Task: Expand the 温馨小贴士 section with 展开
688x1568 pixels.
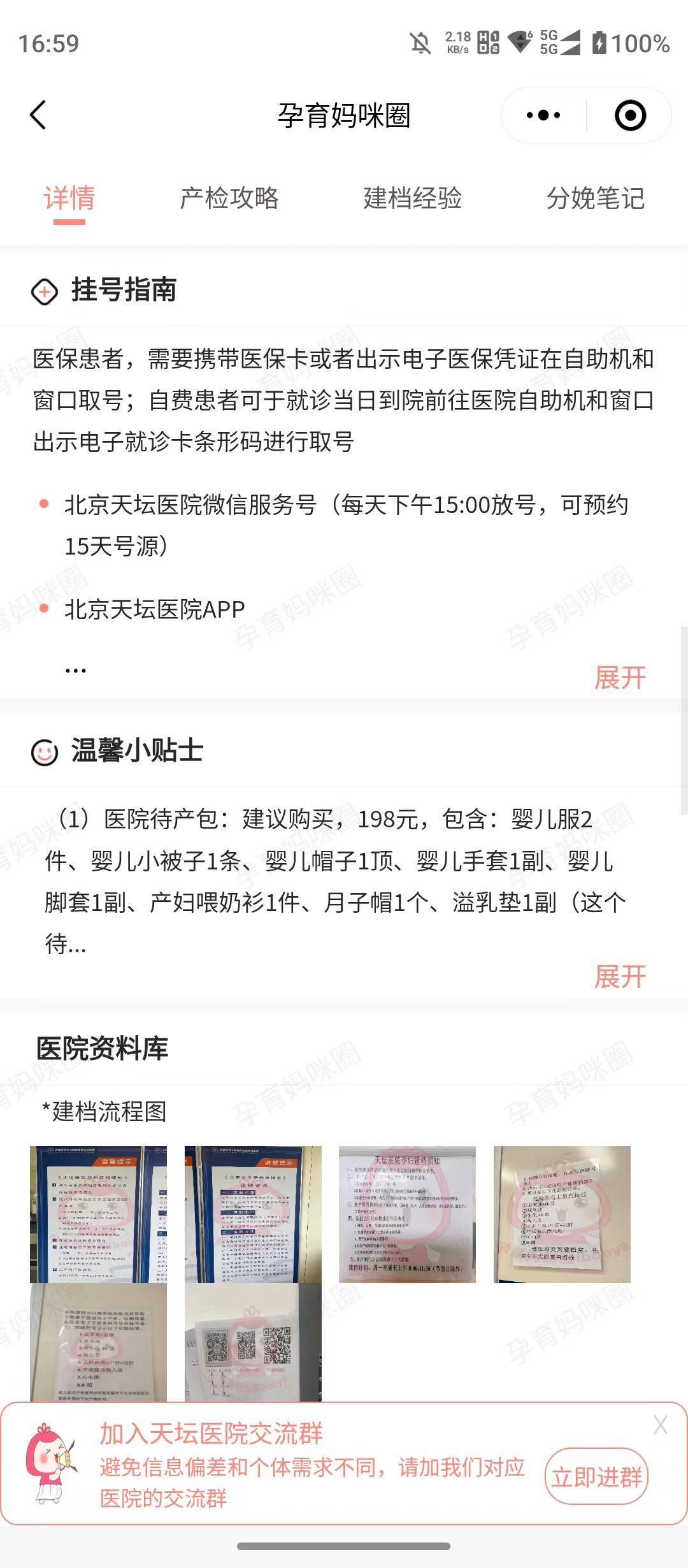Action: click(x=619, y=976)
